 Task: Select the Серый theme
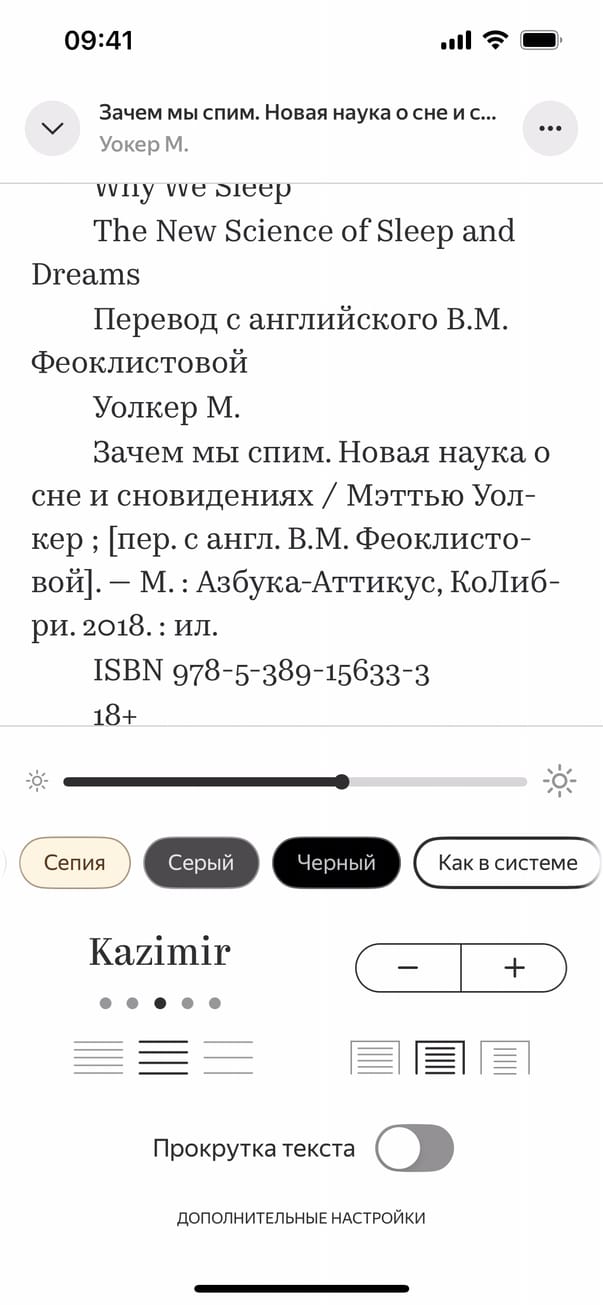point(201,862)
